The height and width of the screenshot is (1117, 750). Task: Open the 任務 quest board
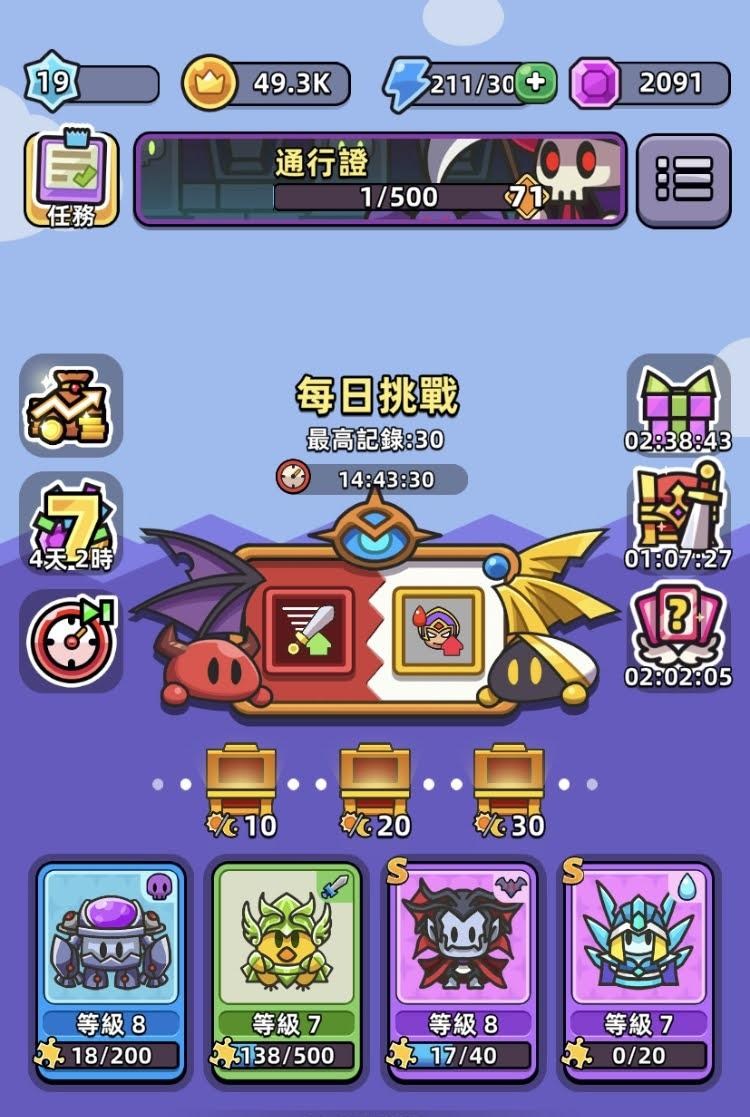(x=71, y=180)
